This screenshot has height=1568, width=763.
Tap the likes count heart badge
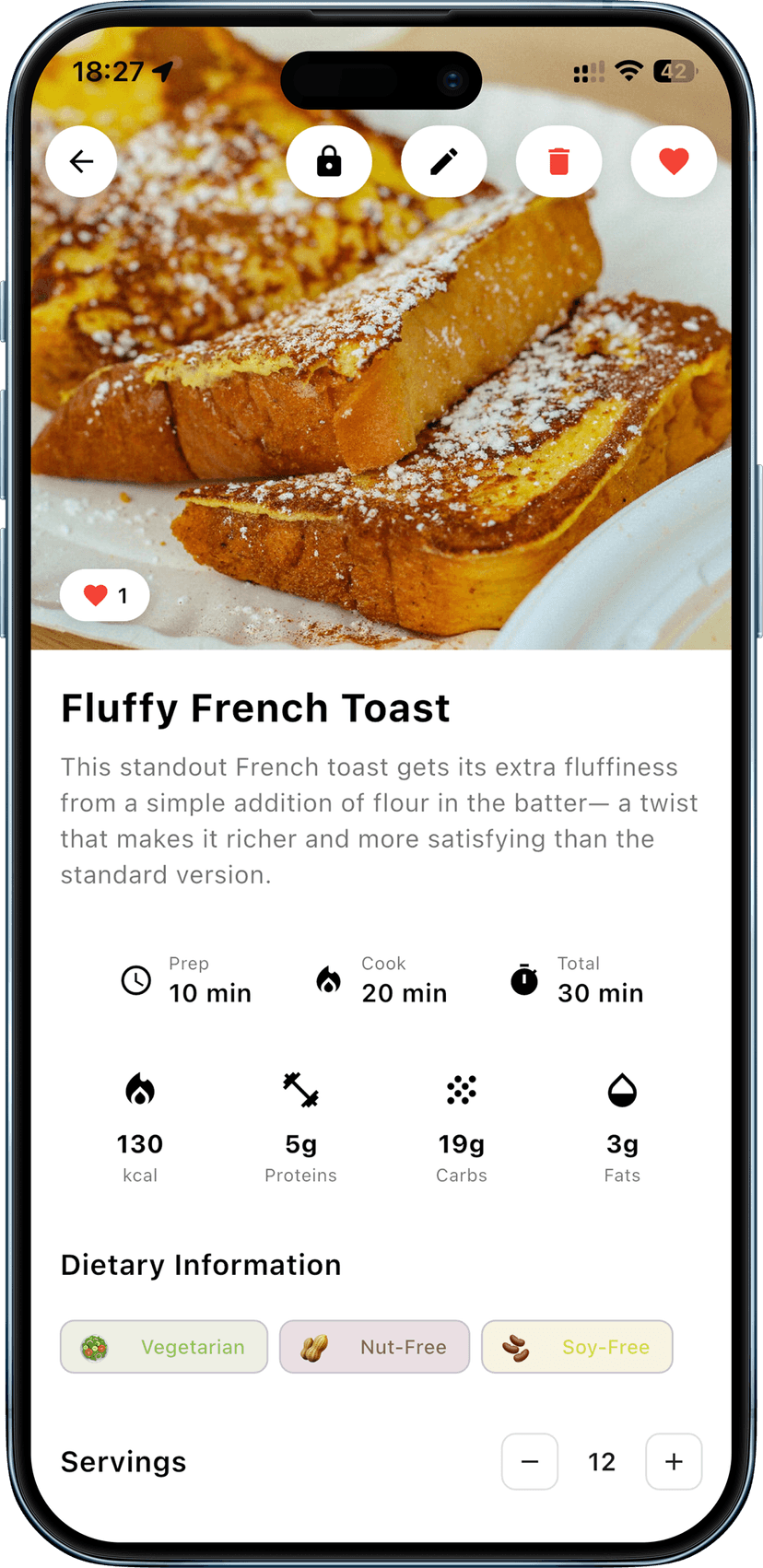tap(105, 595)
